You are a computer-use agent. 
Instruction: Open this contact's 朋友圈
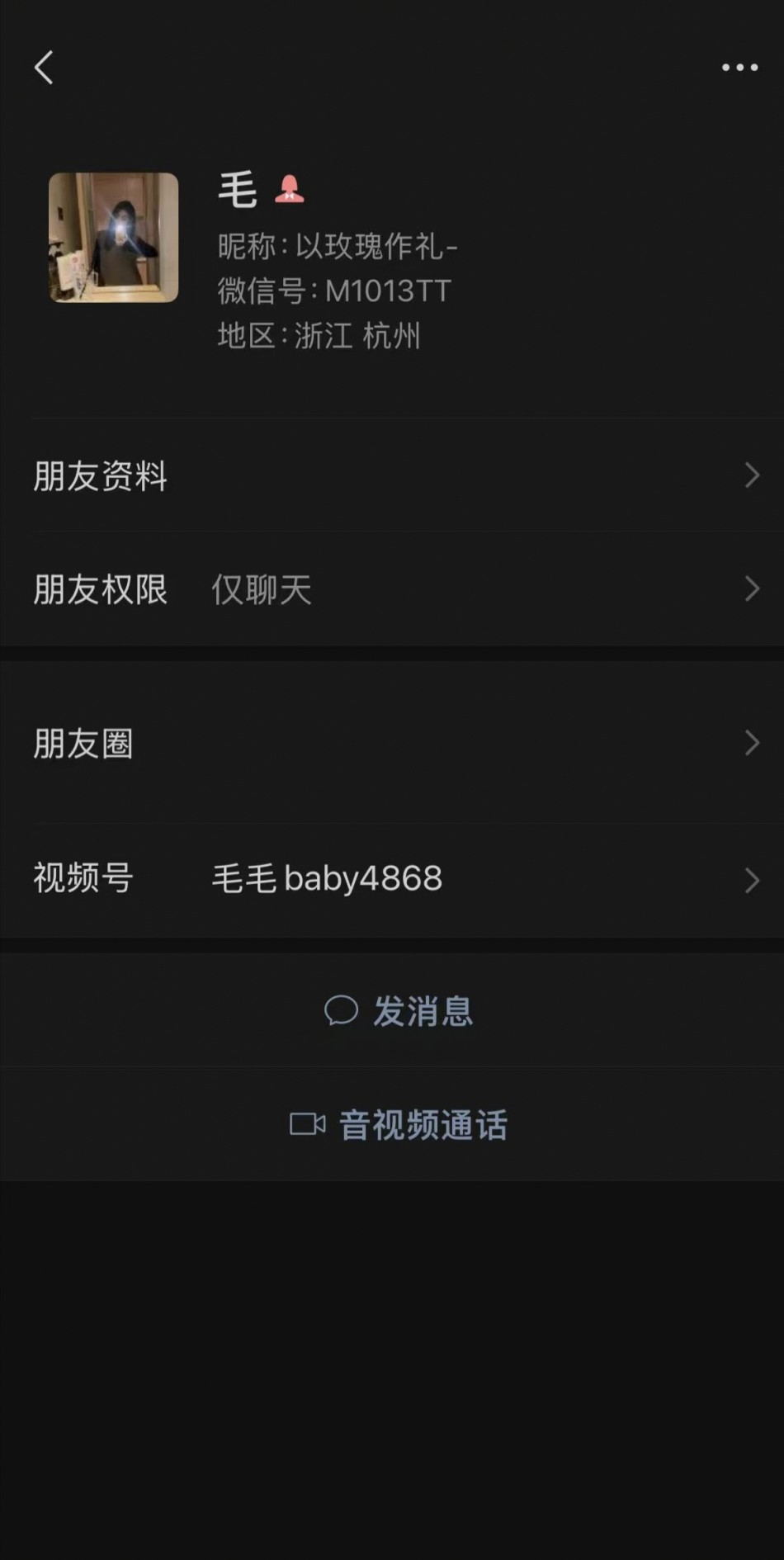tap(392, 743)
